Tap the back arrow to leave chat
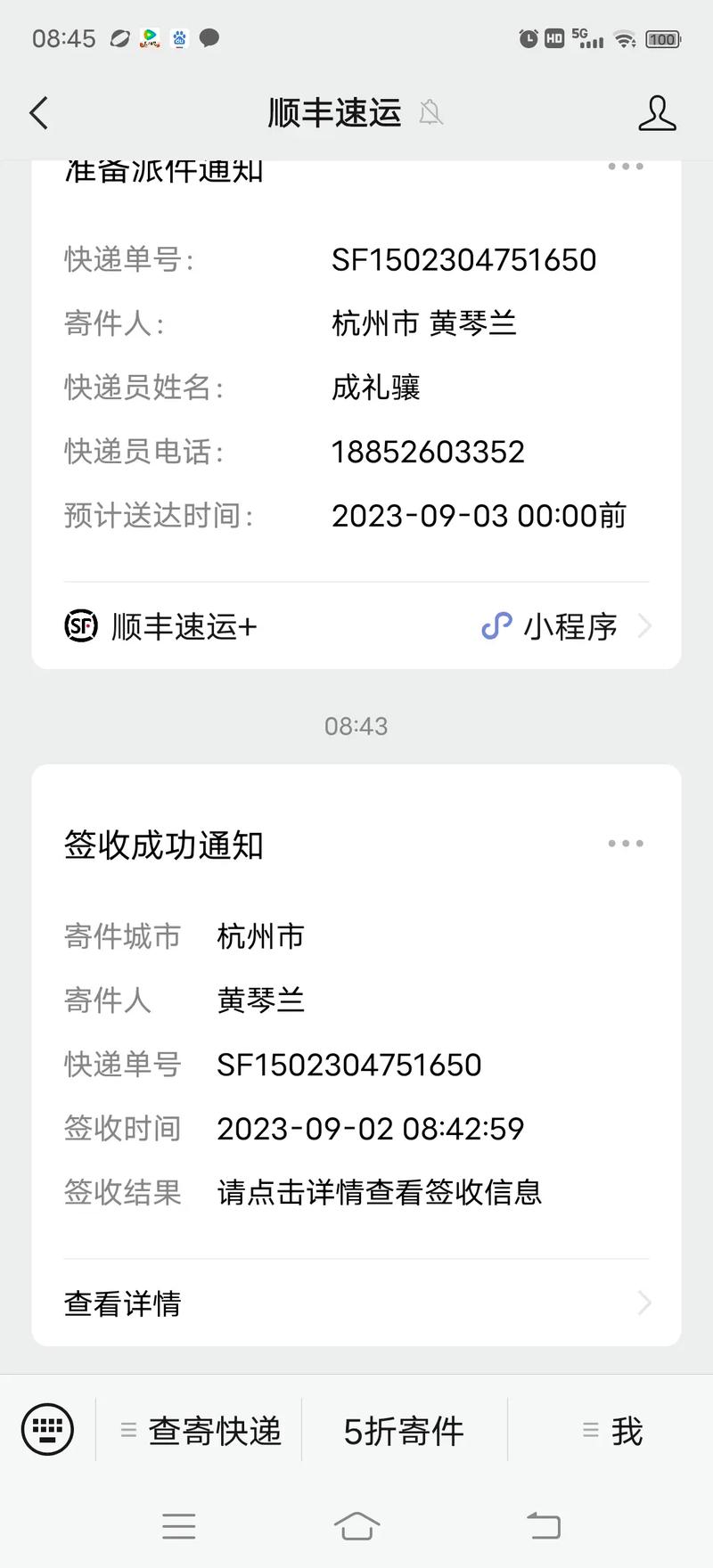Screen dimensions: 713x1568 [37, 113]
